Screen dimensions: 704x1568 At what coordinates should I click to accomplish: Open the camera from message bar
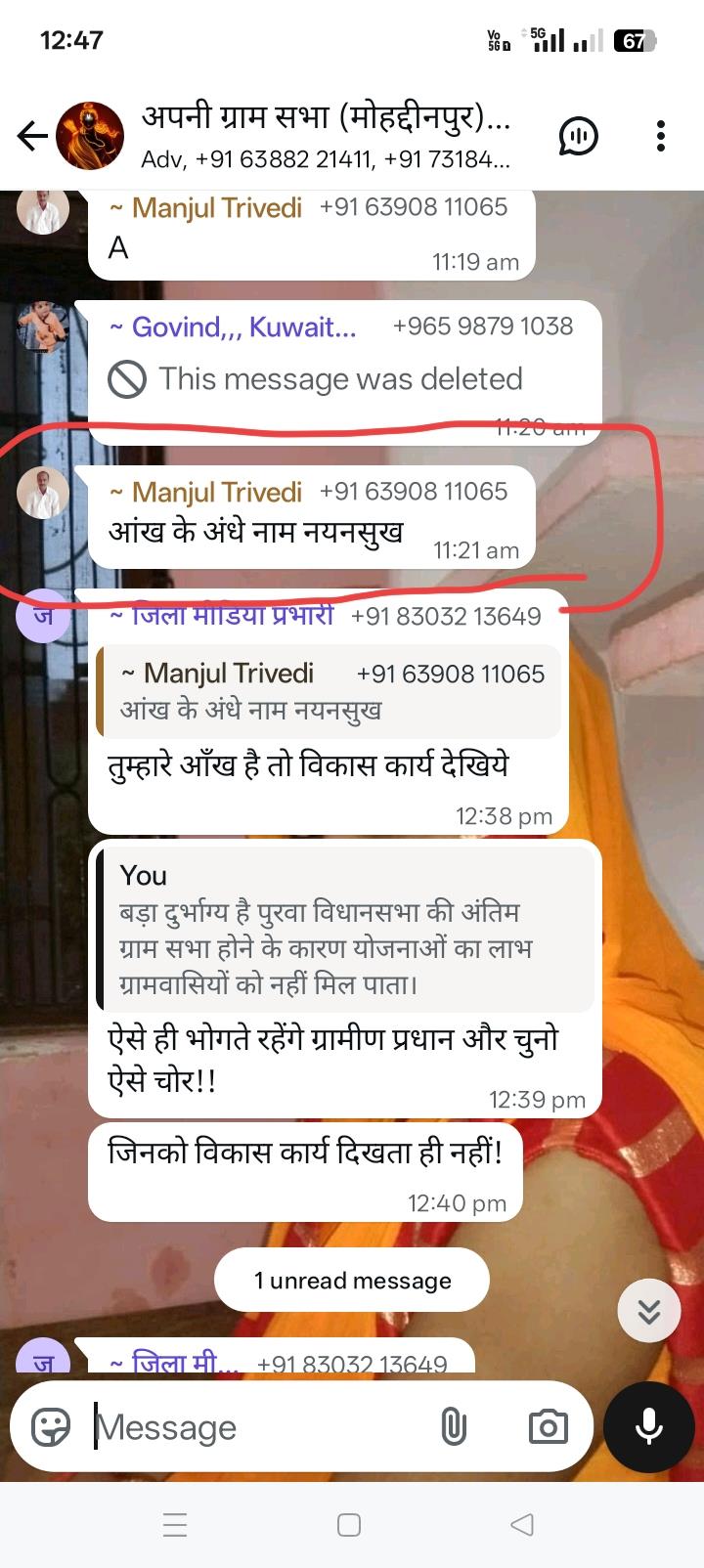[x=548, y=1427]
